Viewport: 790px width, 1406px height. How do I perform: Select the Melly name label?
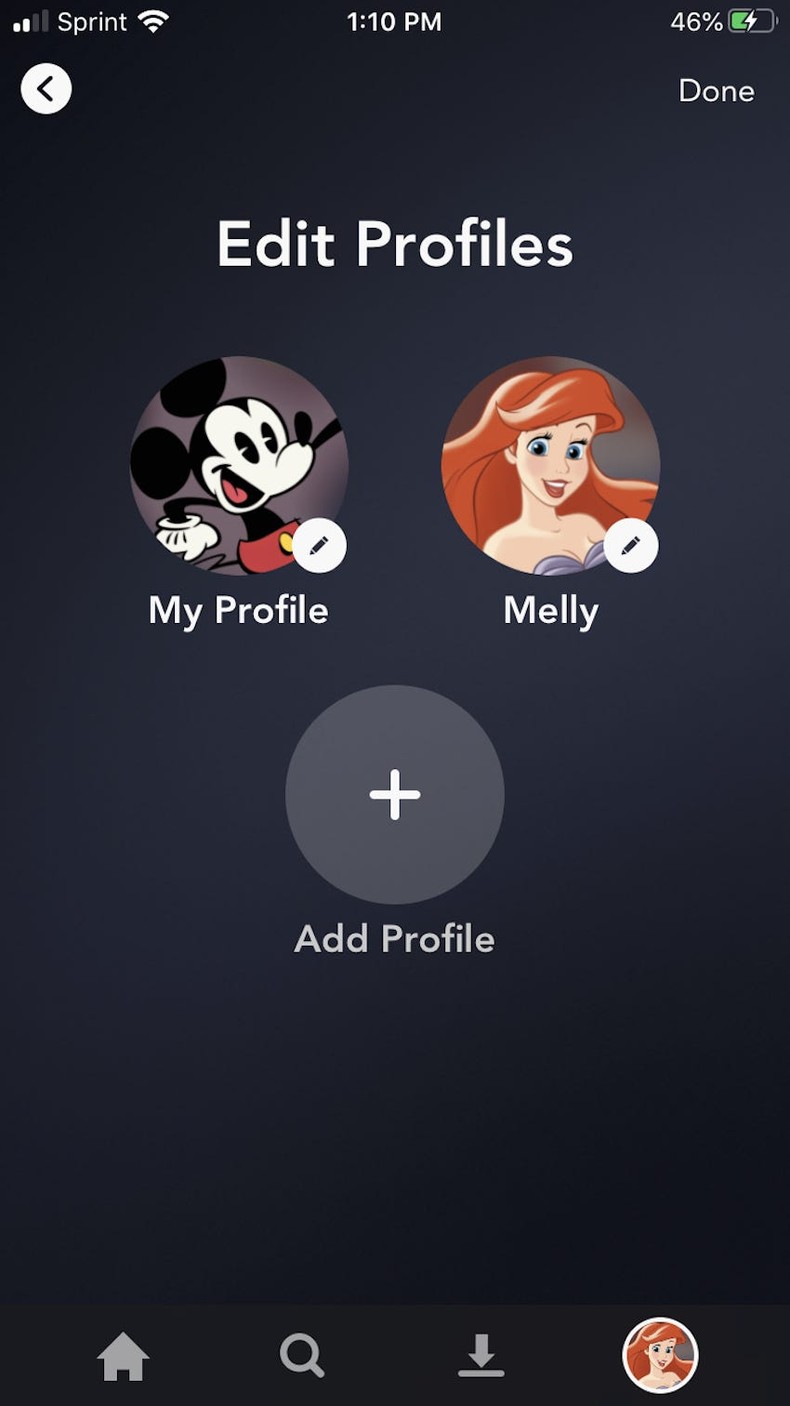pyautogui.click(x=550, y=610)
